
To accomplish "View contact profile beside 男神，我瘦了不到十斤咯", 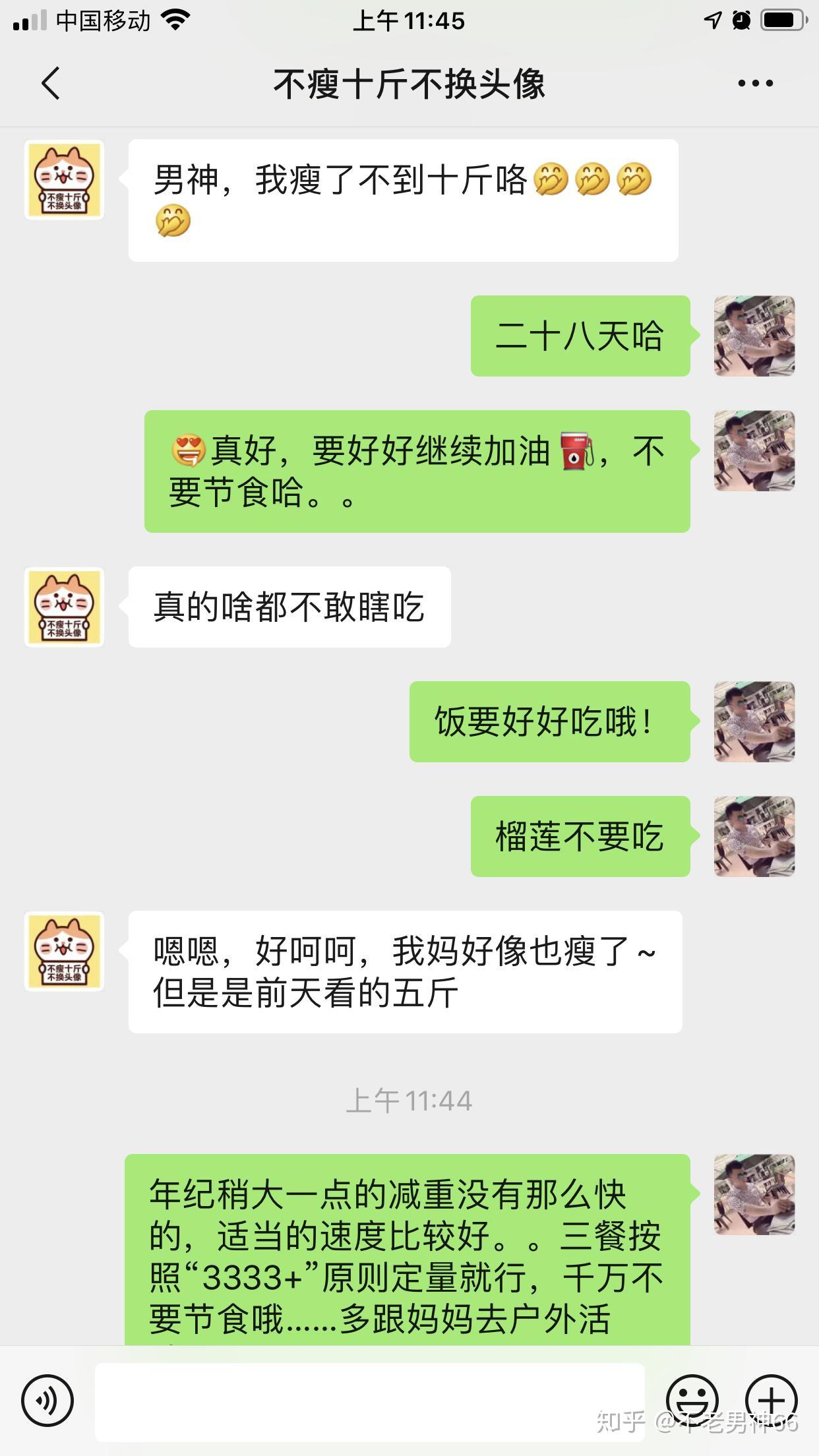I will coord(64,180).
